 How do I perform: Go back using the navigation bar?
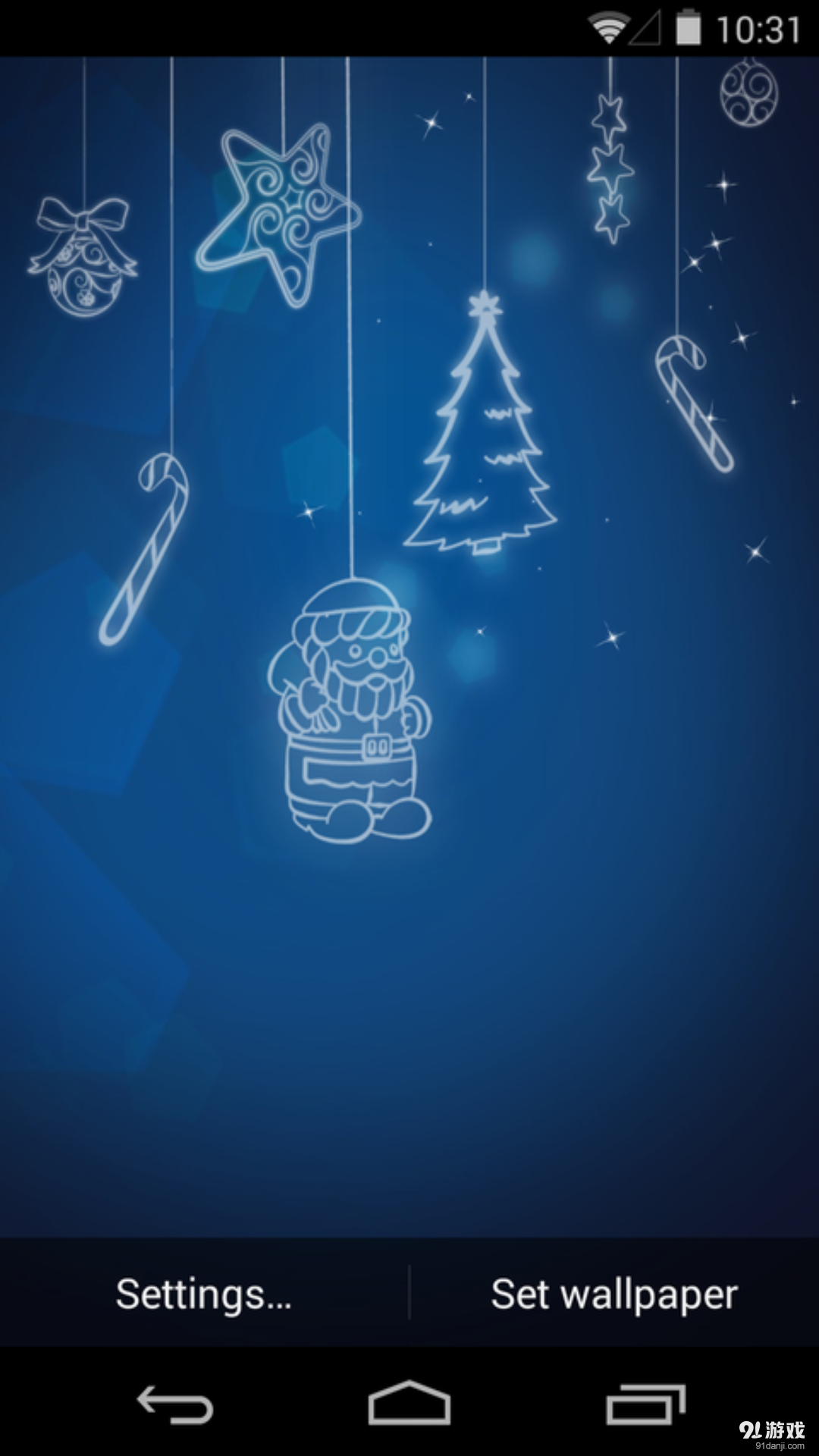point(174,1404)
